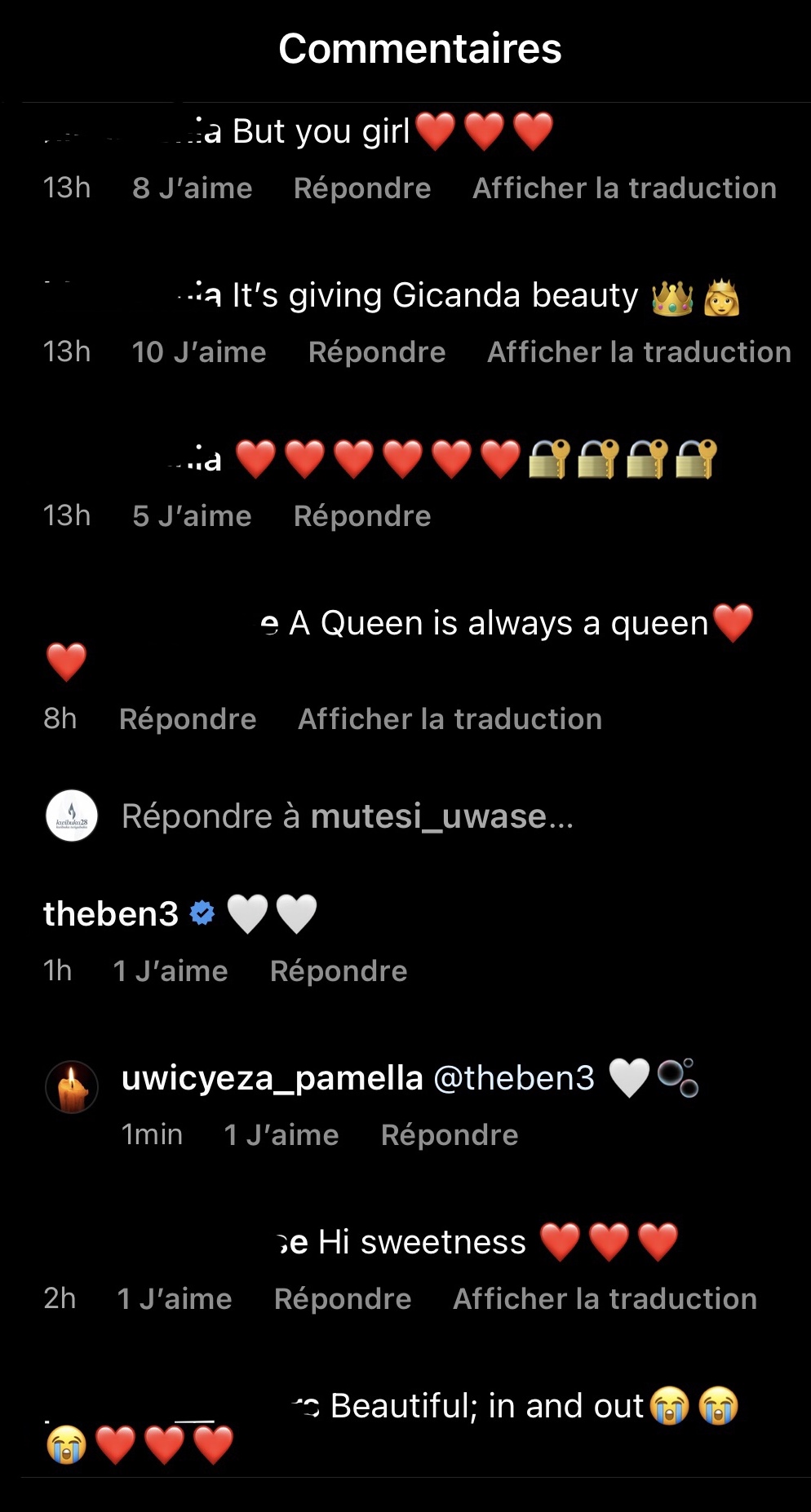Translate the 'Hi sweetness' comment

(605, 1299)
